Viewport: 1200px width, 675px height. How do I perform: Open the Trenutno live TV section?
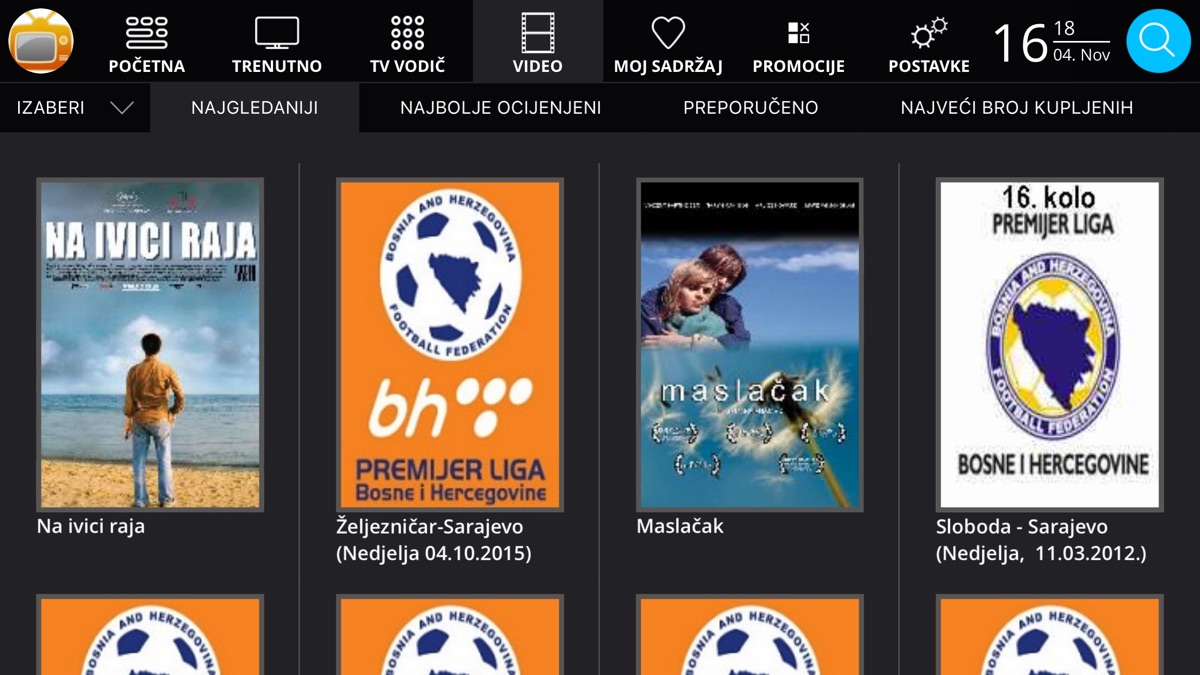click(277, 44)
